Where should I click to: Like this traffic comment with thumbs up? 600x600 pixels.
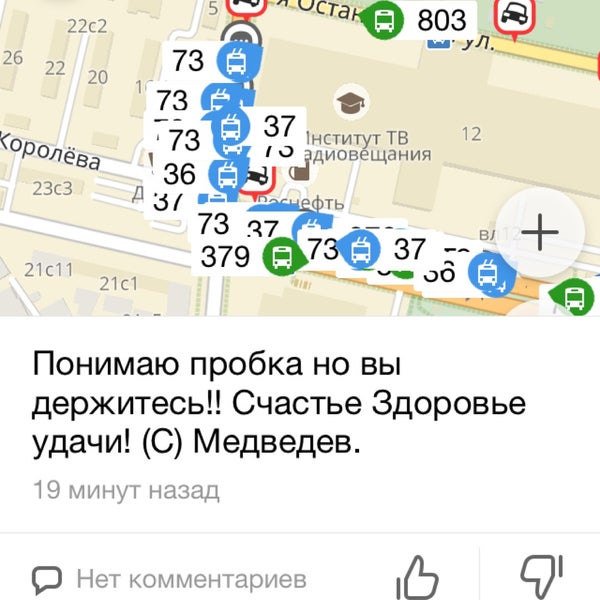[x=420, y=576]
